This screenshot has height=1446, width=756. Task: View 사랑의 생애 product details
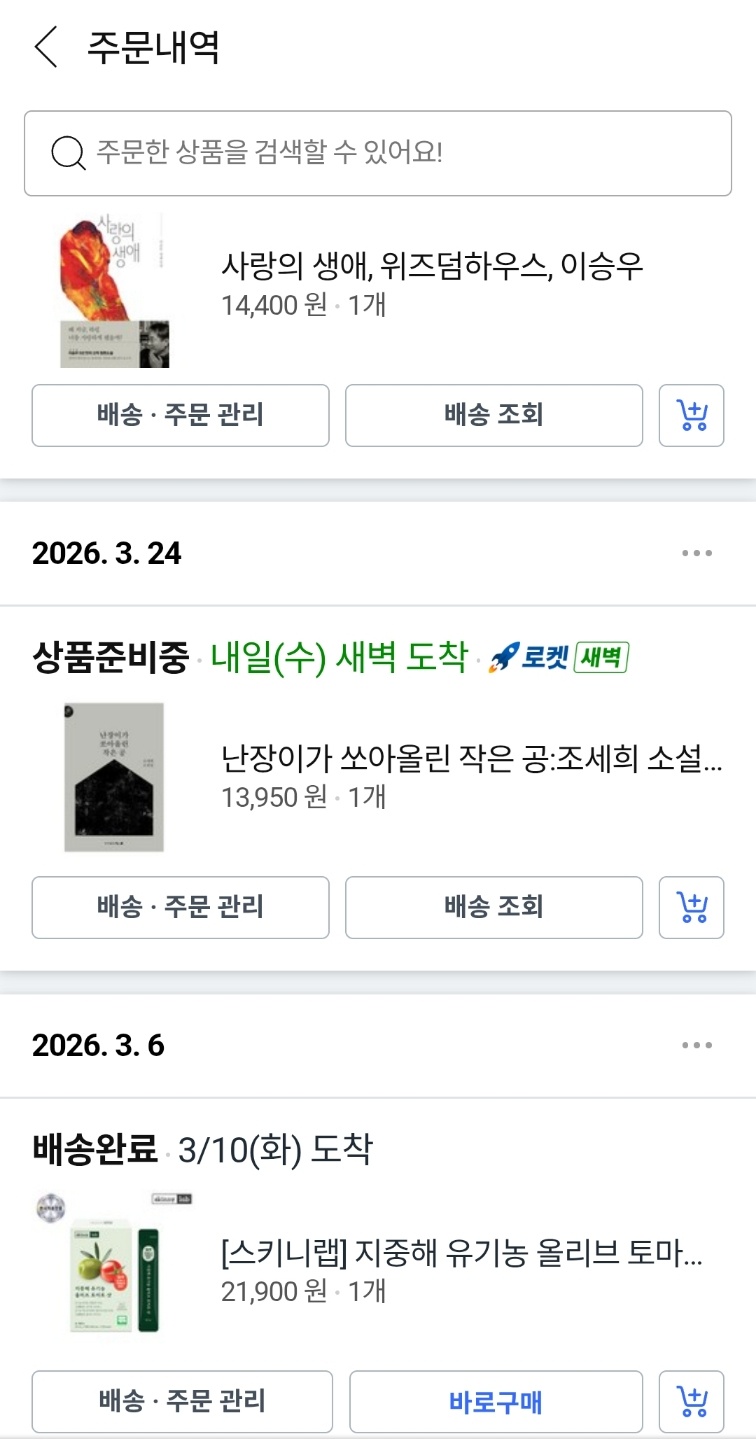point(431,267)
